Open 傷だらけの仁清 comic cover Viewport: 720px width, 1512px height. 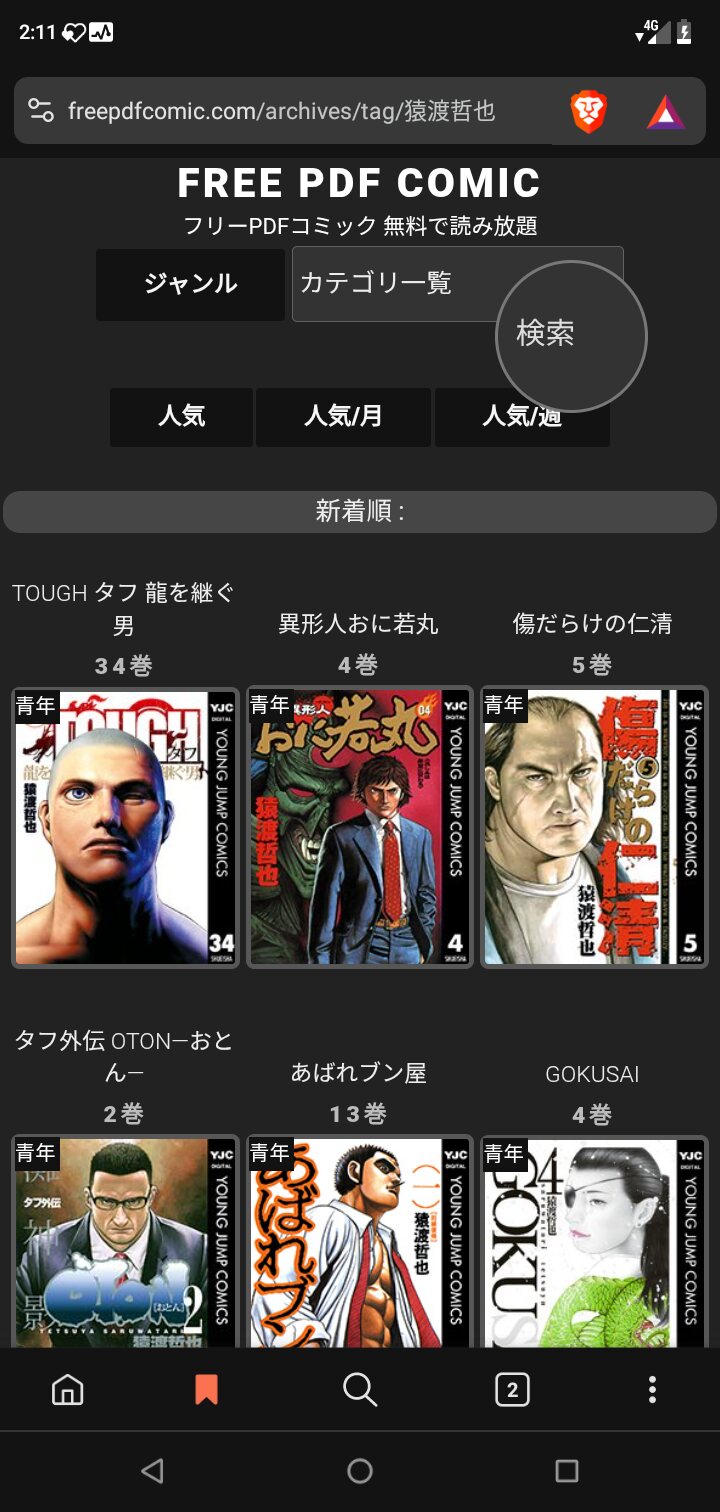point(594,827)
